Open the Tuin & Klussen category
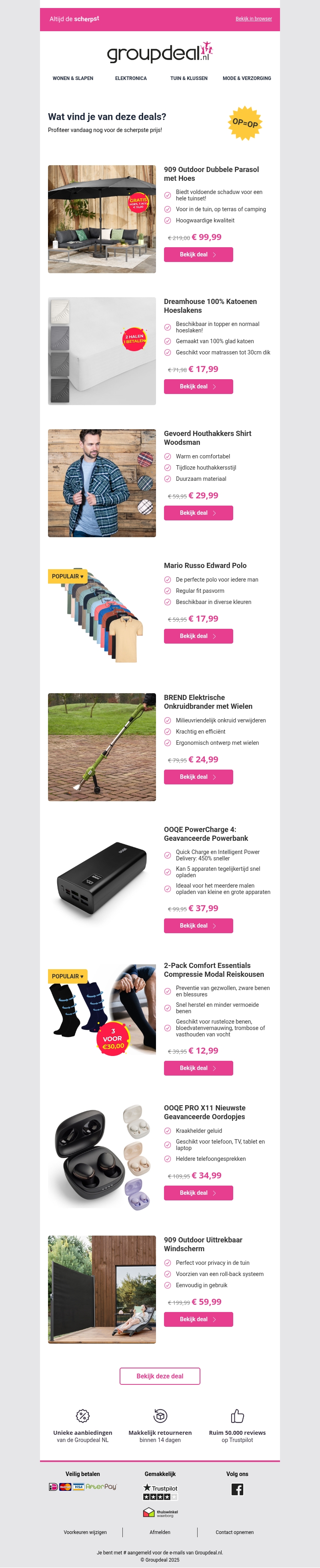The width and height of the screenshot is (320, 1568). click(x=188, y=78)
